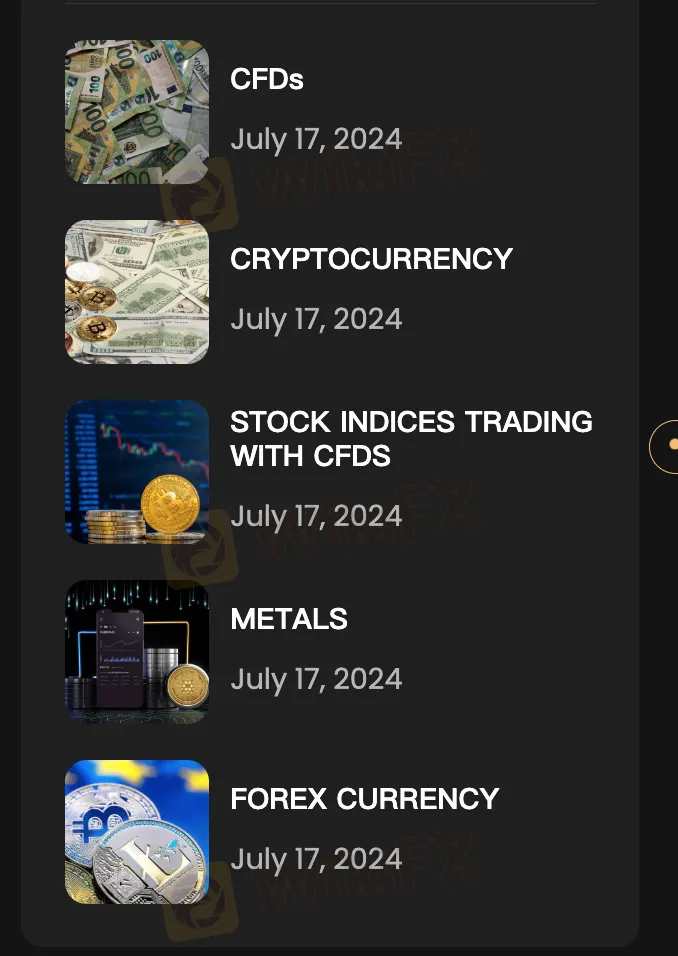This screenshot has width=678, height=956.
Task: Open the CFDs article
Action: (x=267, y=80)
